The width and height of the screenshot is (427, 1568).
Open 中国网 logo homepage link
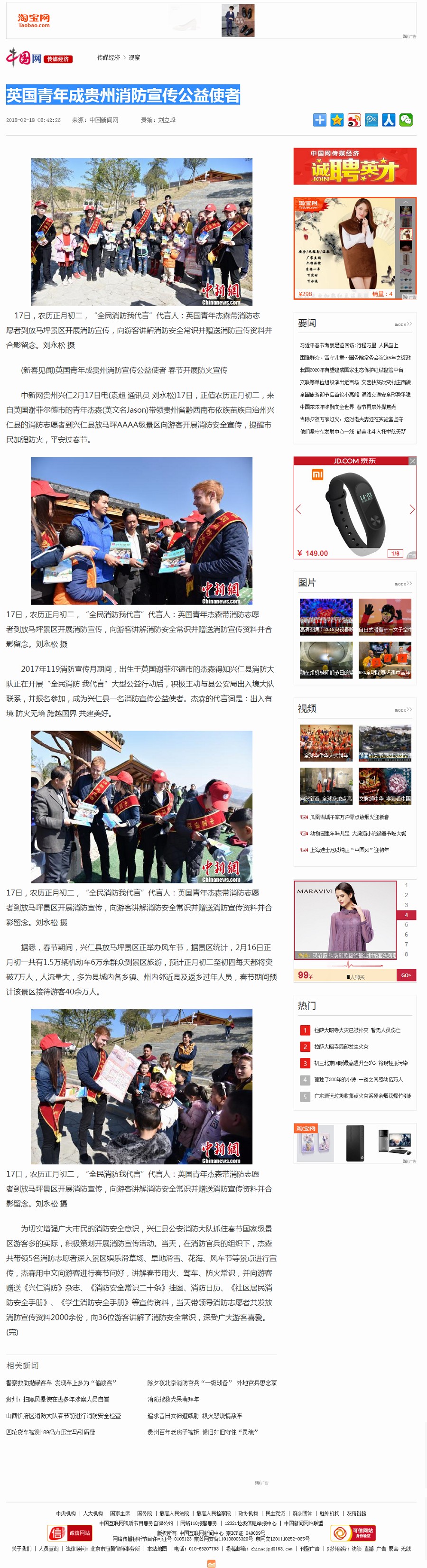24,58
